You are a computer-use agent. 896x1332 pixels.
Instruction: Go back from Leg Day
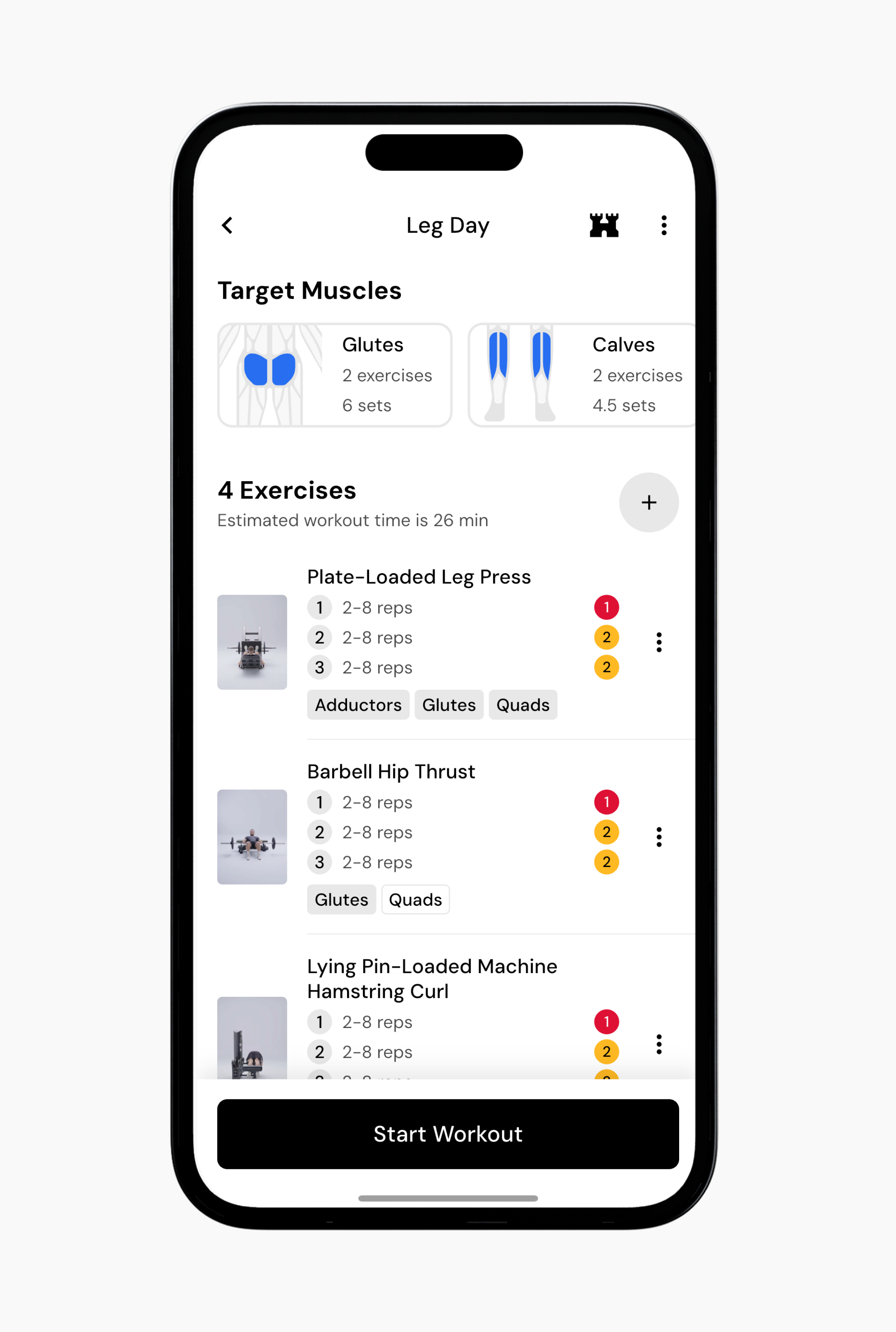(227, 225)
